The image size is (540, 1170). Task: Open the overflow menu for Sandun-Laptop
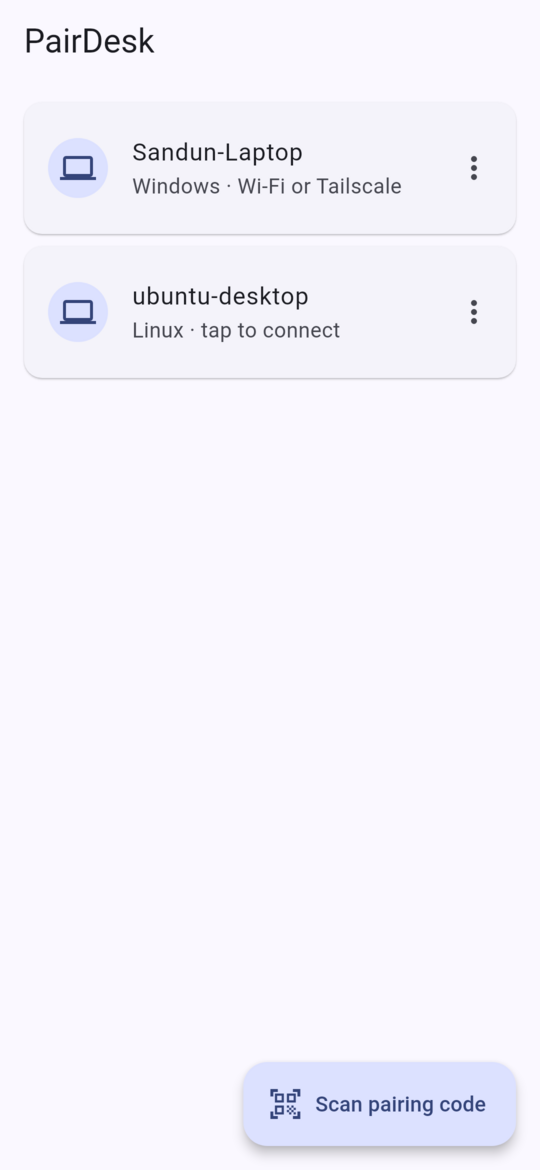473,168
